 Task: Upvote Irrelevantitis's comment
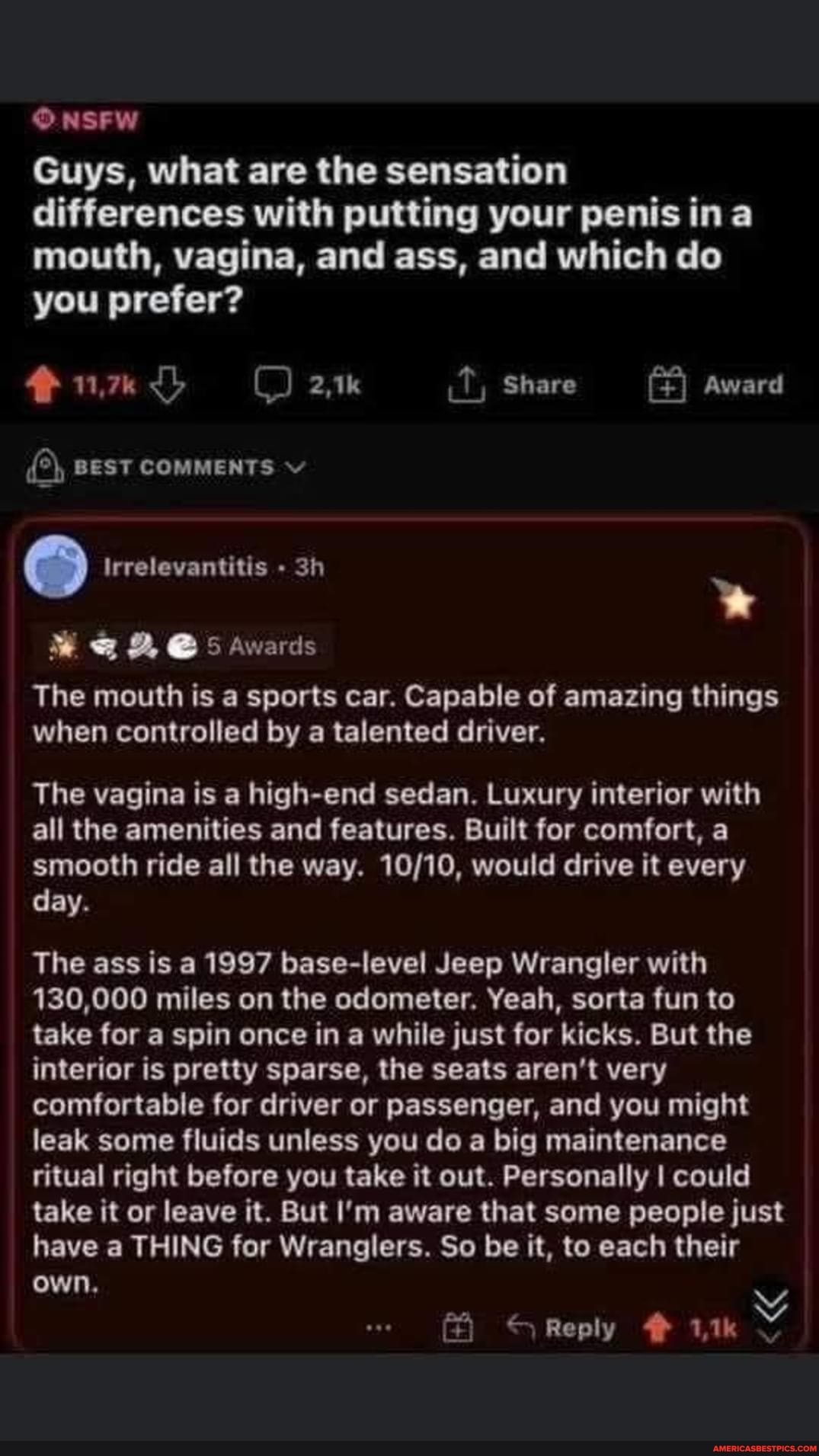[x=657, y=1330]
